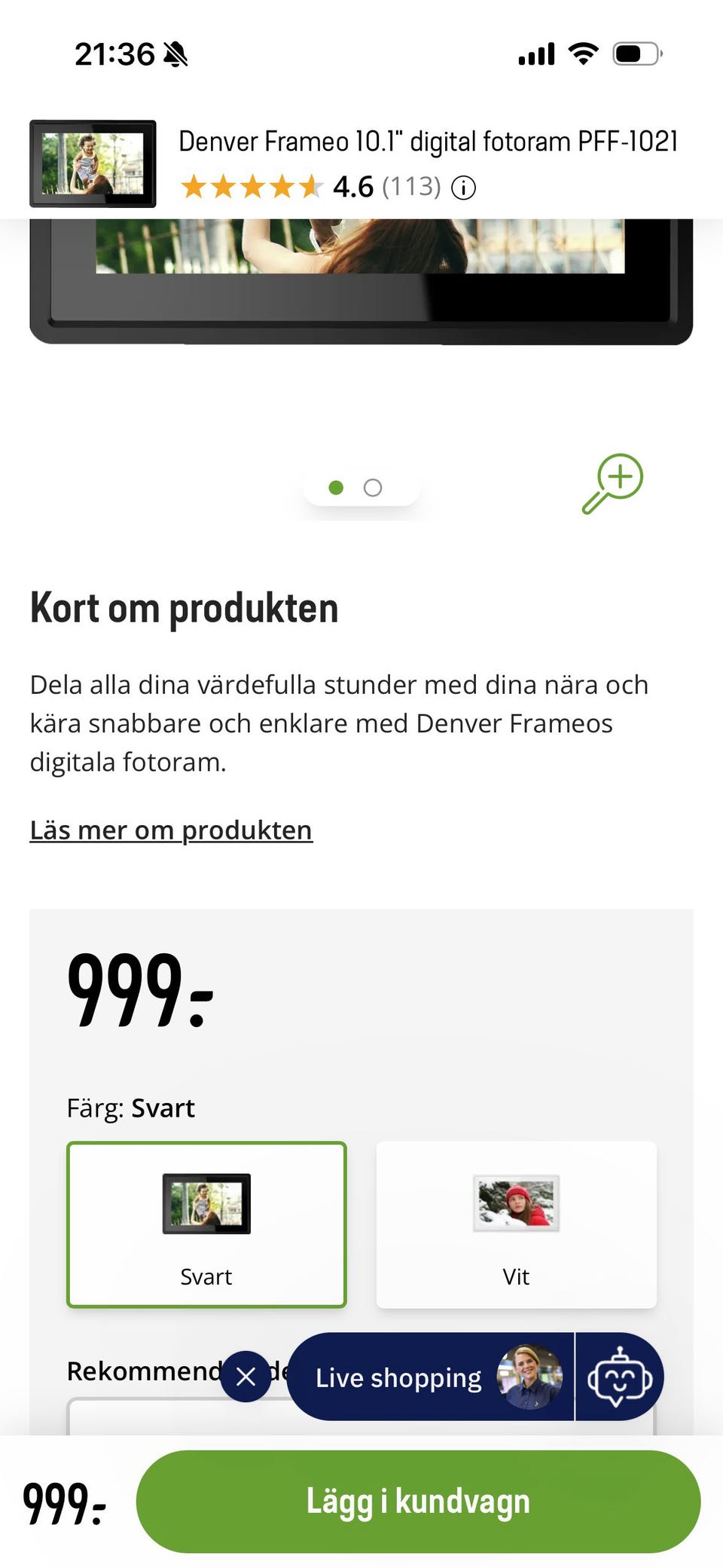The height and width of the screenshot is (1568, 723).
Task: Expand product details via Läs mer om produkten
Action: coord(171,830)
